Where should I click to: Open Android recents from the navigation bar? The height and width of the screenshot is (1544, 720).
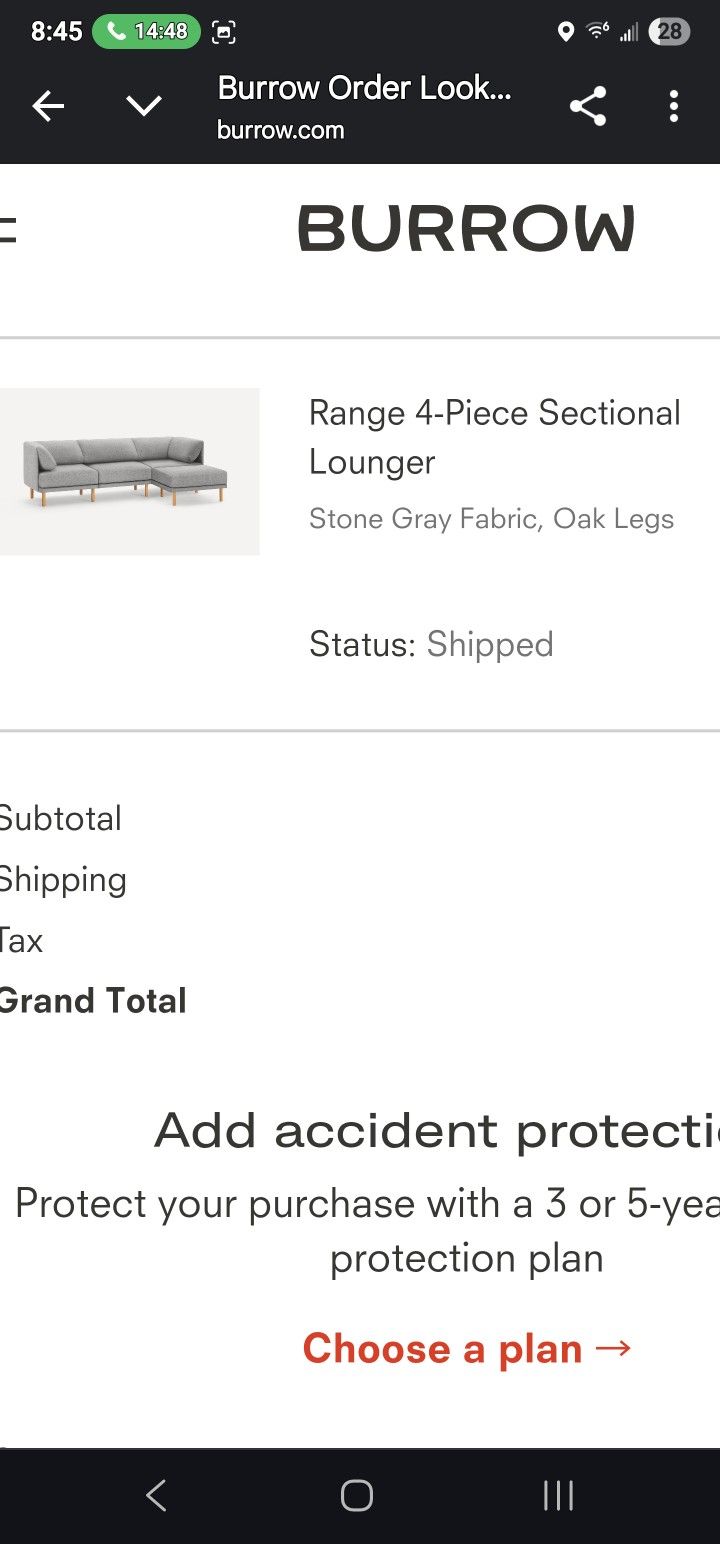(x=556, y=1495)
